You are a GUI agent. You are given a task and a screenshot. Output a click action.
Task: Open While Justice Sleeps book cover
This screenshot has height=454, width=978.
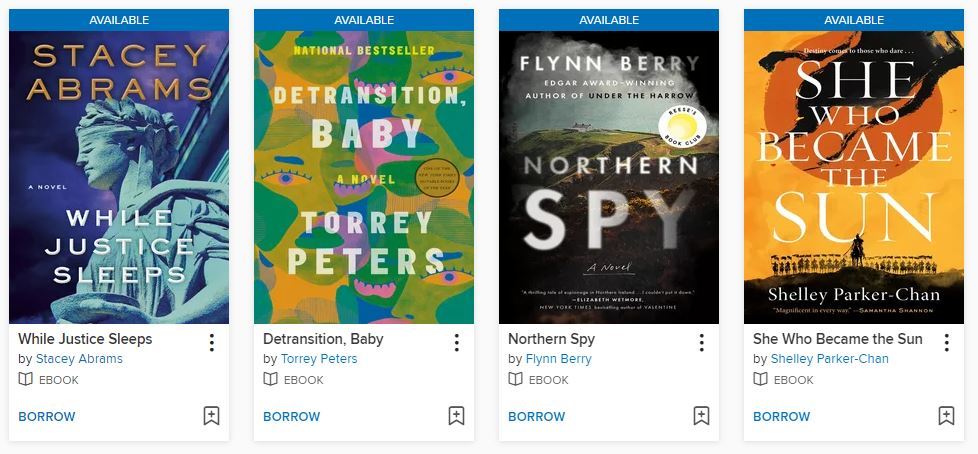pyautogui.click(x=119, y=177)
